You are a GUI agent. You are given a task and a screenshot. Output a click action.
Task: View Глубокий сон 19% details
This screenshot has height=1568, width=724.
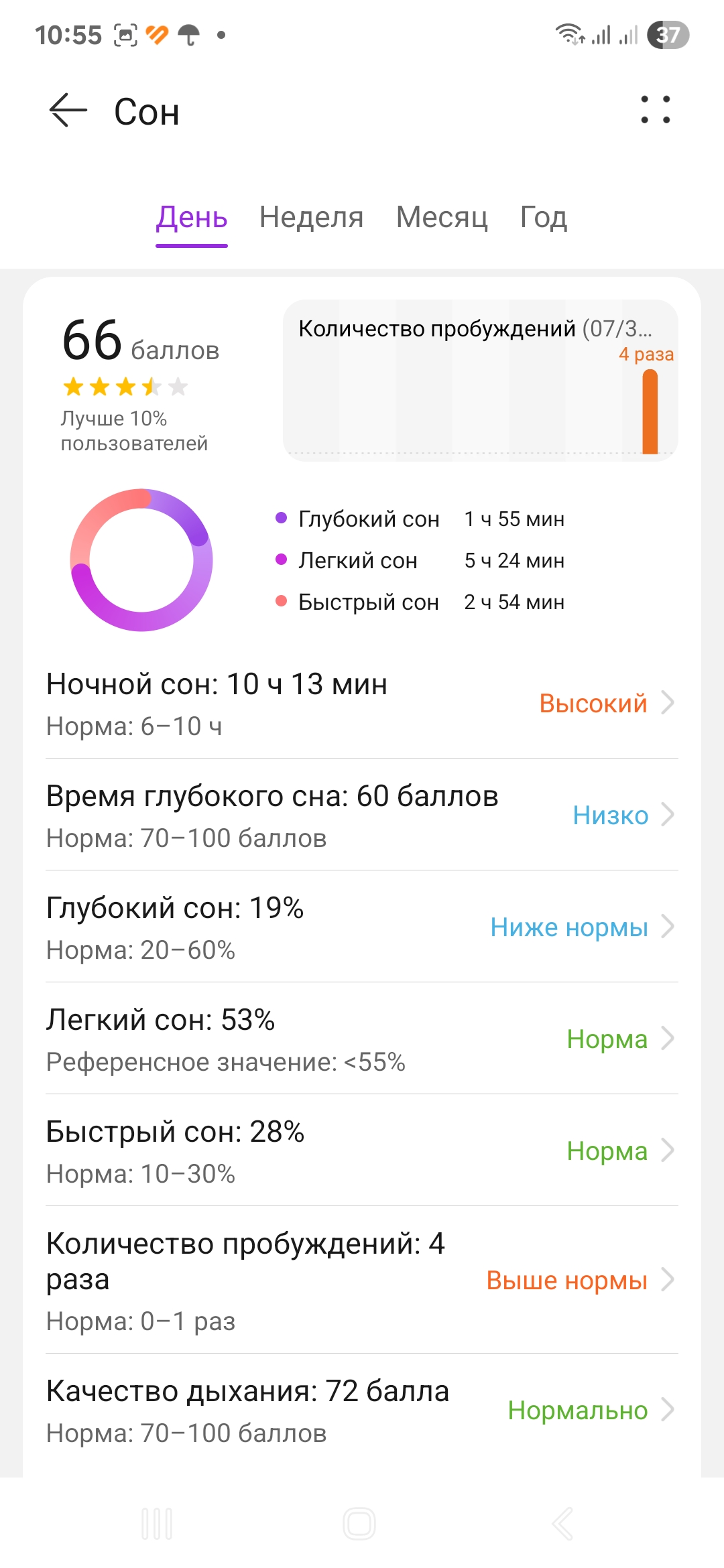tap(362, 927)
